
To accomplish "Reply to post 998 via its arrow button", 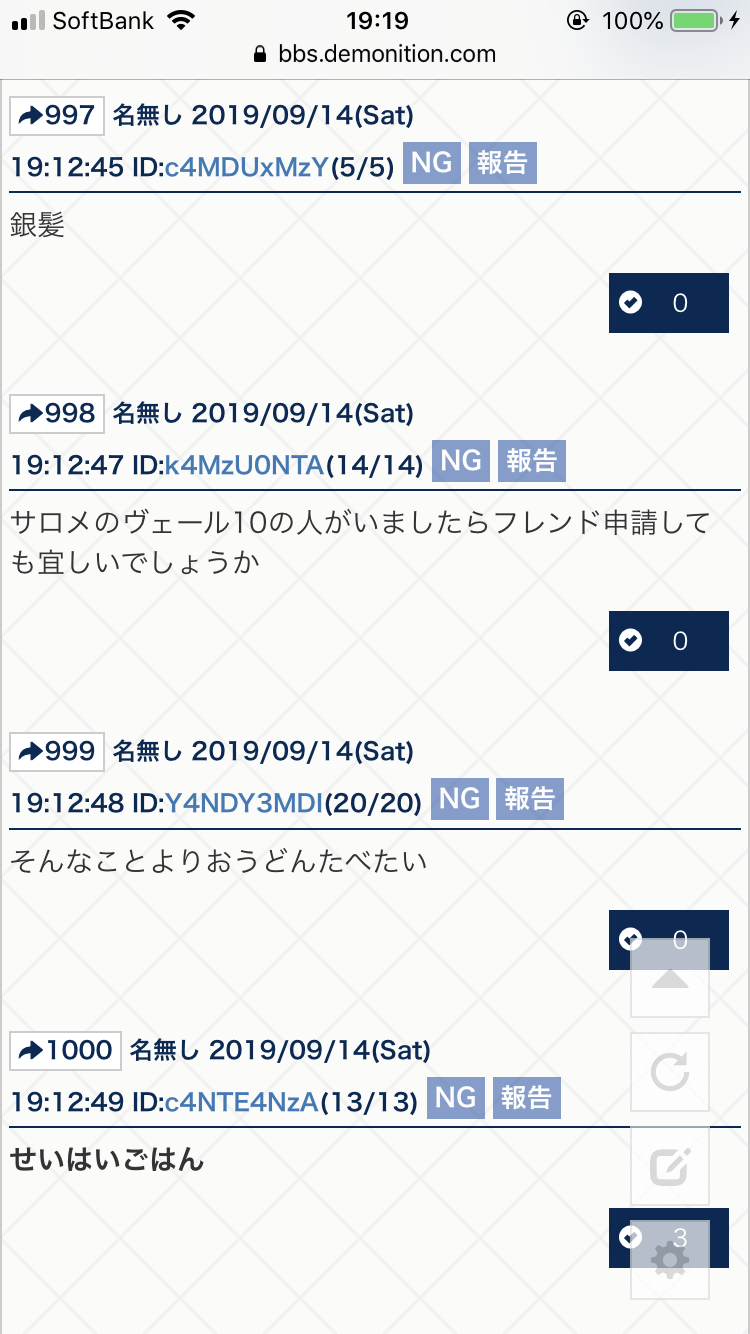I will pos(57,413).
